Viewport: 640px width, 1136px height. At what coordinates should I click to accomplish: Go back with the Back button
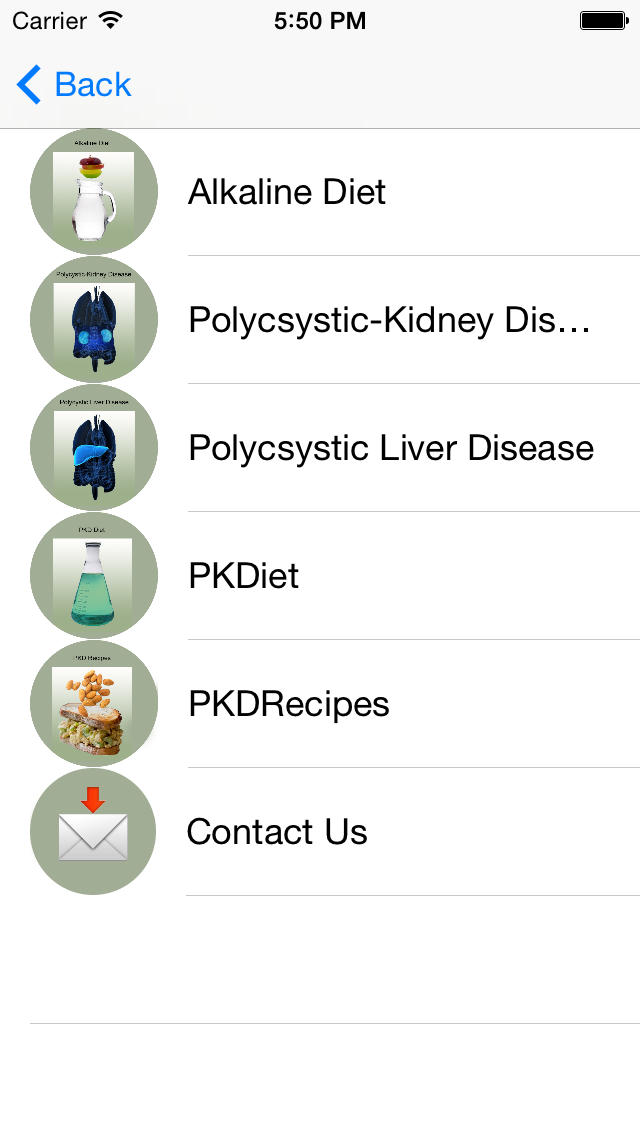[74, 85]
